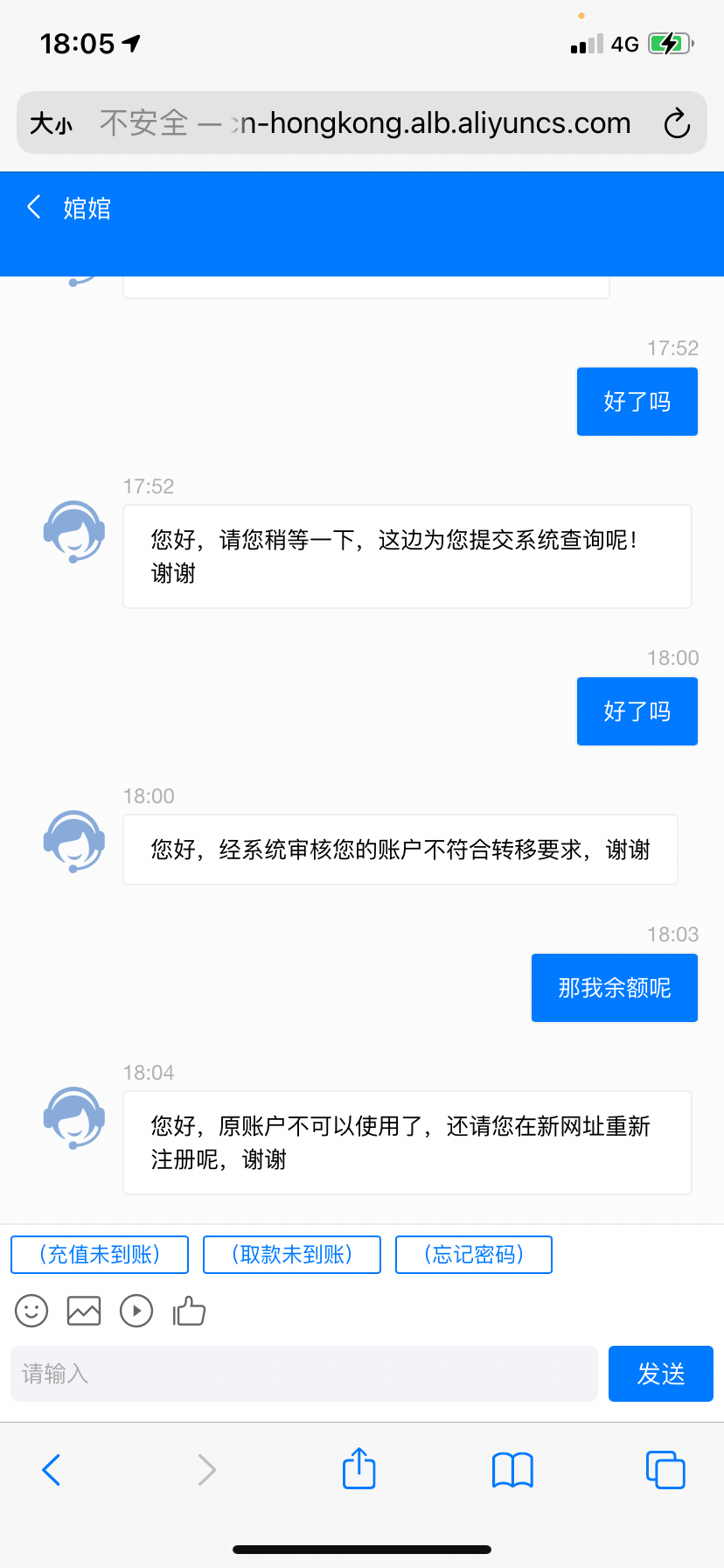Attach a video to the chat
This screenshot has height=1568, width=724.
136,1311
